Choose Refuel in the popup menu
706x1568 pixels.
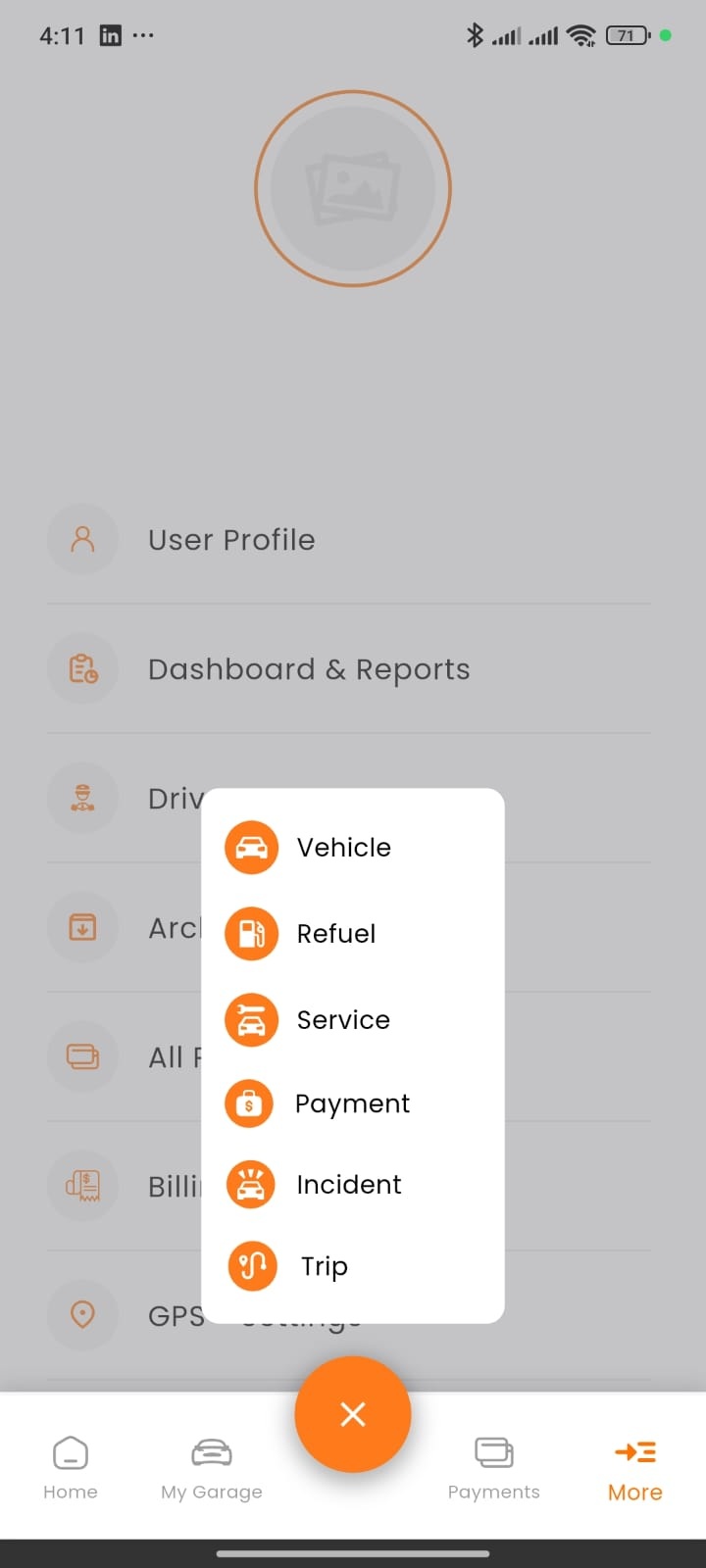[x=335, y=934]
